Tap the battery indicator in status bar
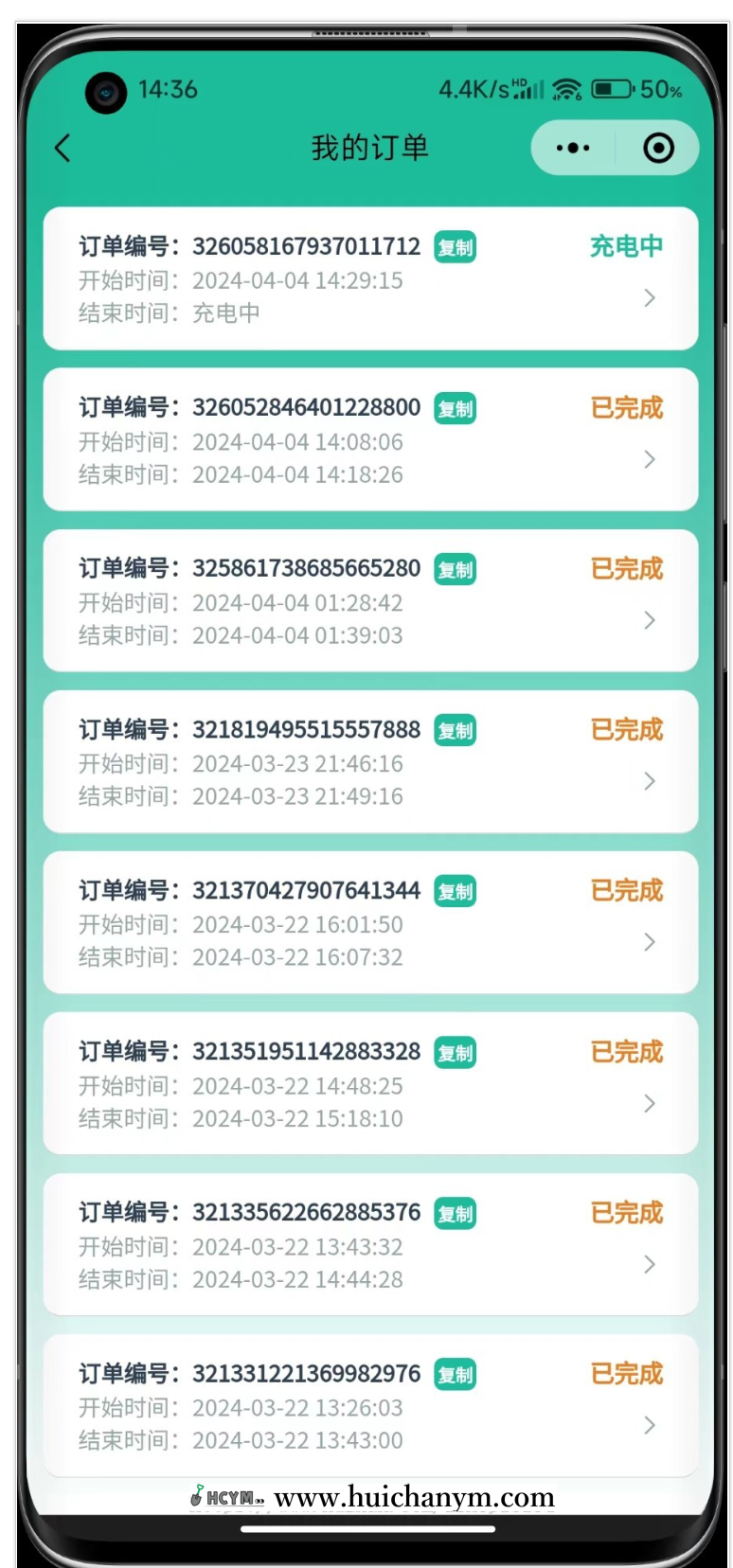 click(611, 88)
